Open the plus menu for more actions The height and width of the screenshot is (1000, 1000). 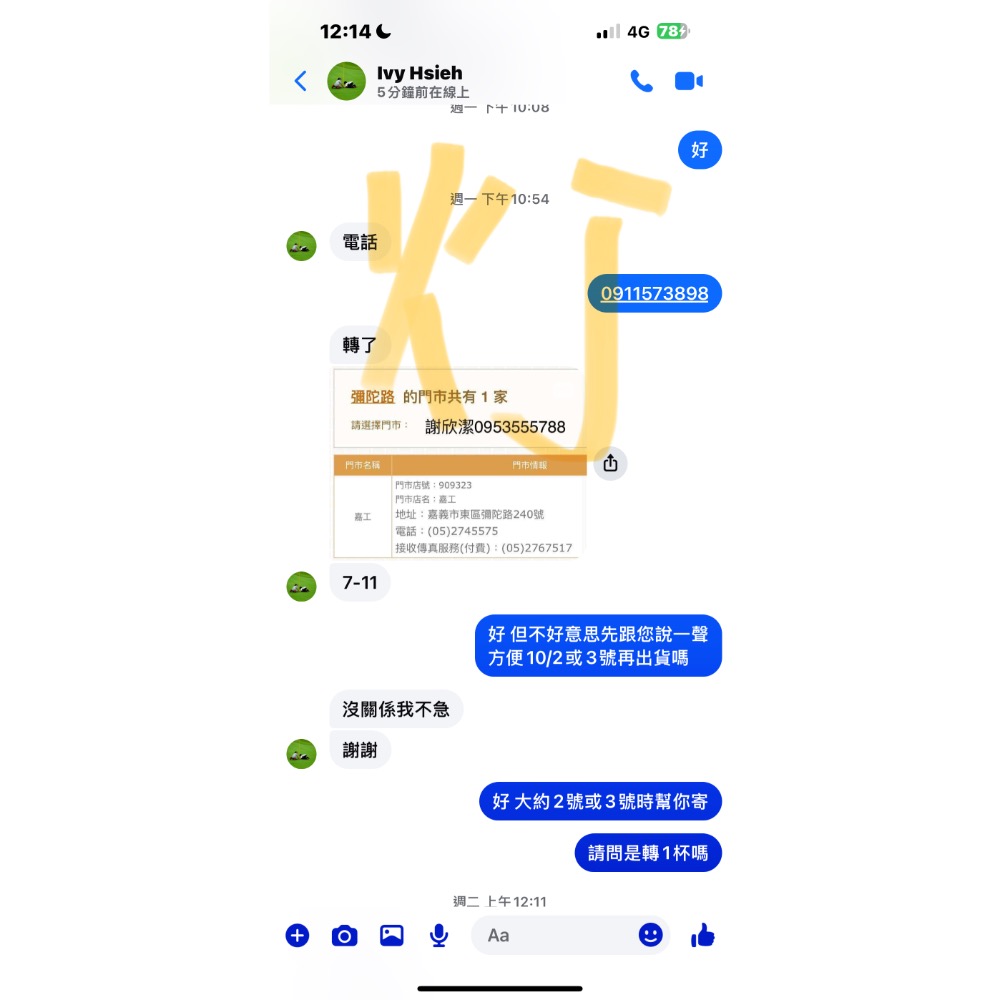(x=297, y=935)
